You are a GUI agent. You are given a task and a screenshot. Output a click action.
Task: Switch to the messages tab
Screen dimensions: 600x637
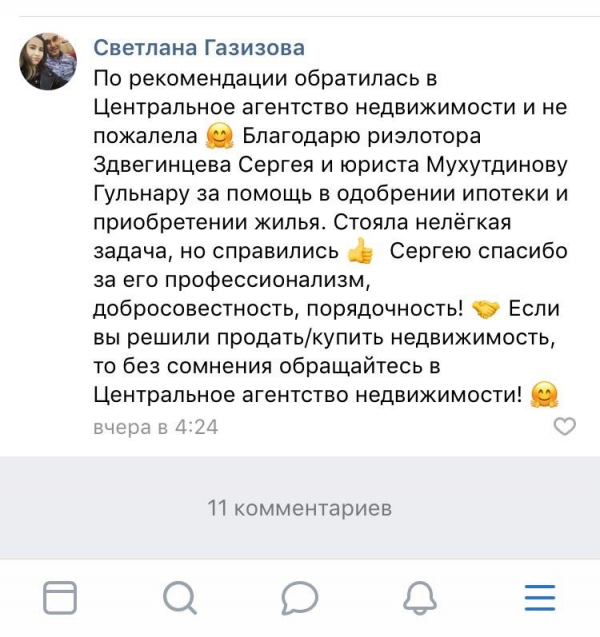pyautogui.click(x=299, y=597)
